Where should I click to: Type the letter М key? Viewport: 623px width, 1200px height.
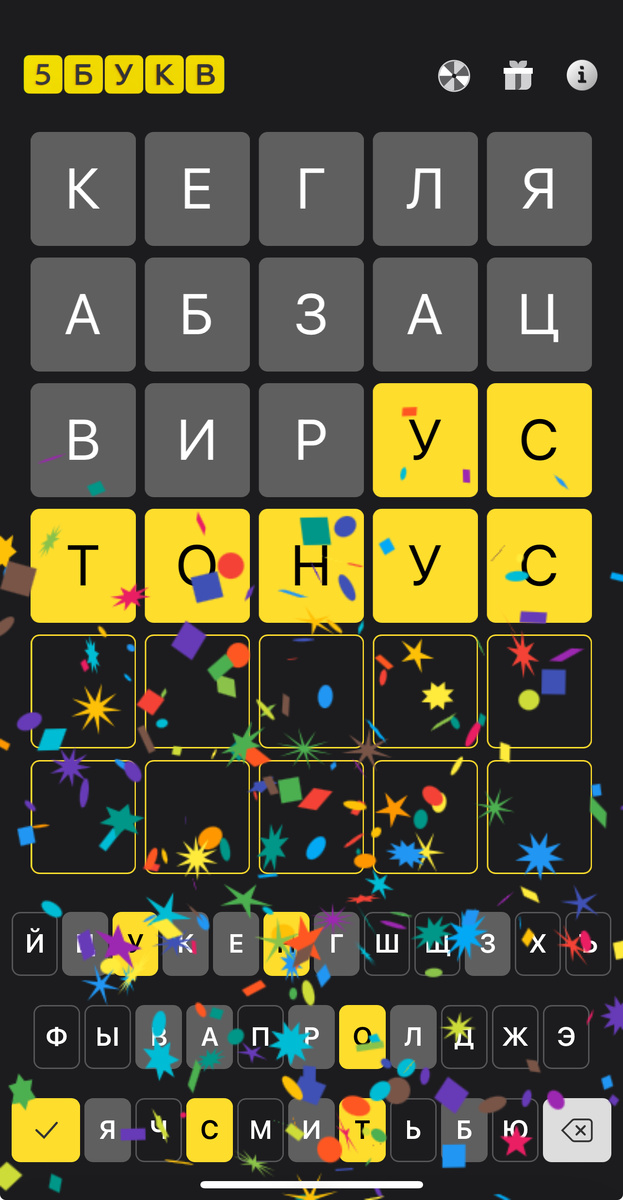coord(261,1130)
